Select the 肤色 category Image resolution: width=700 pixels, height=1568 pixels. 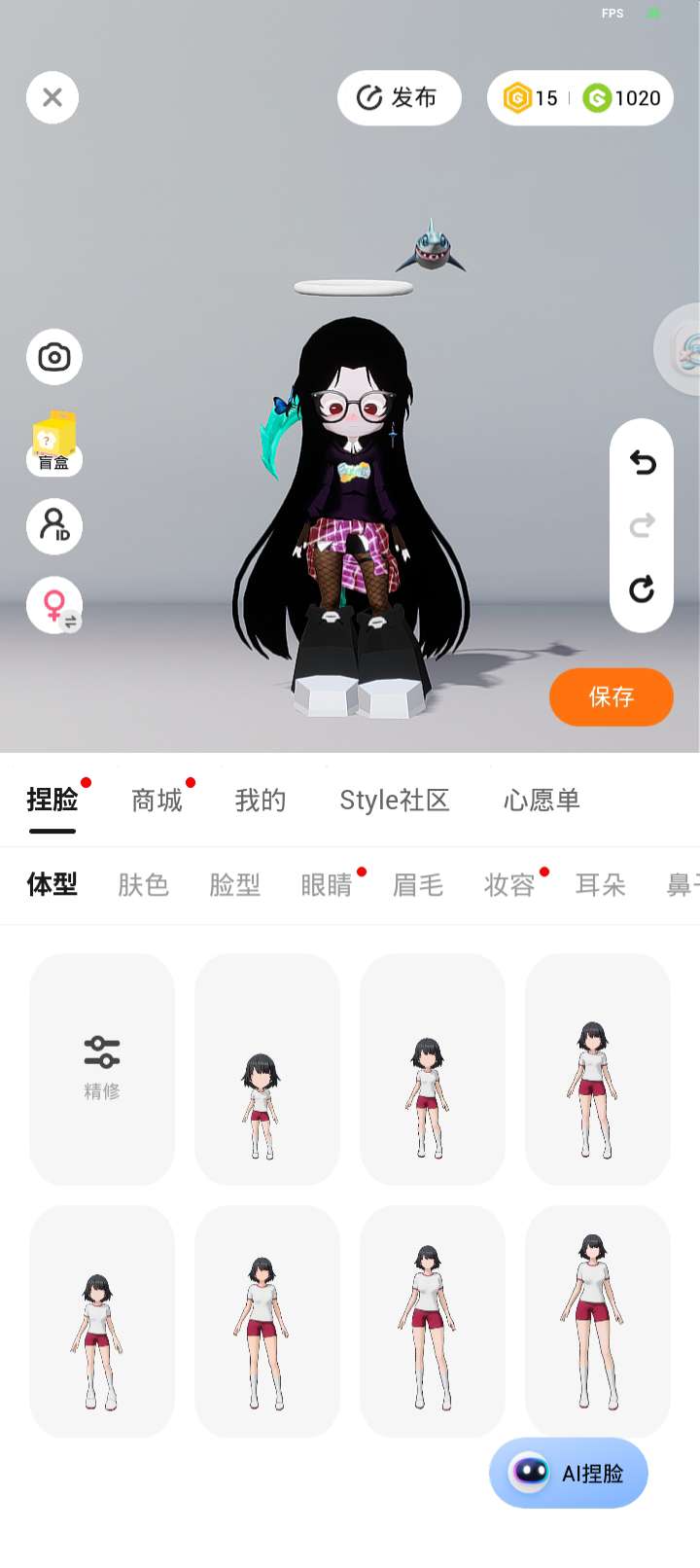144,885
